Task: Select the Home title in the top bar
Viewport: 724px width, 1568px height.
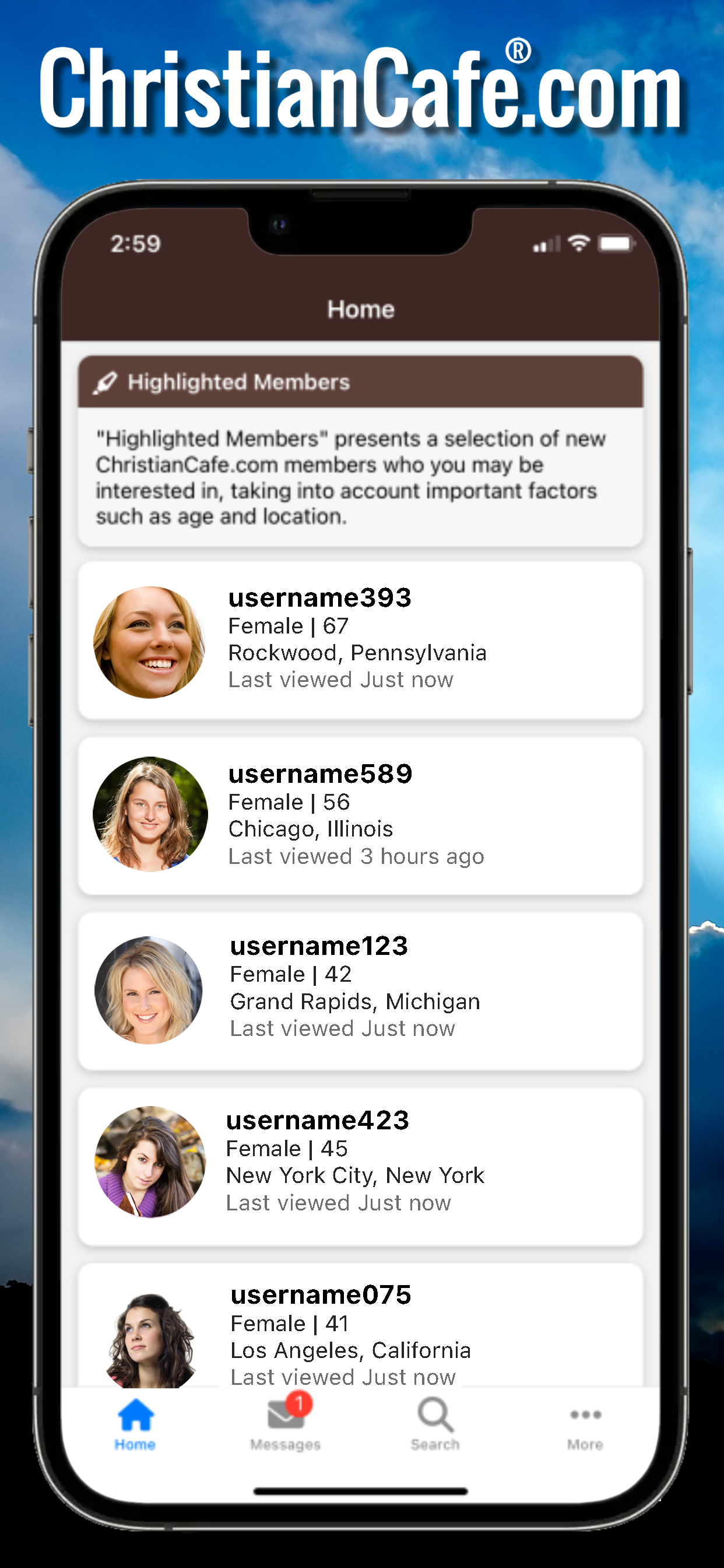Action: pyautogui.click(x=361, y=309)
